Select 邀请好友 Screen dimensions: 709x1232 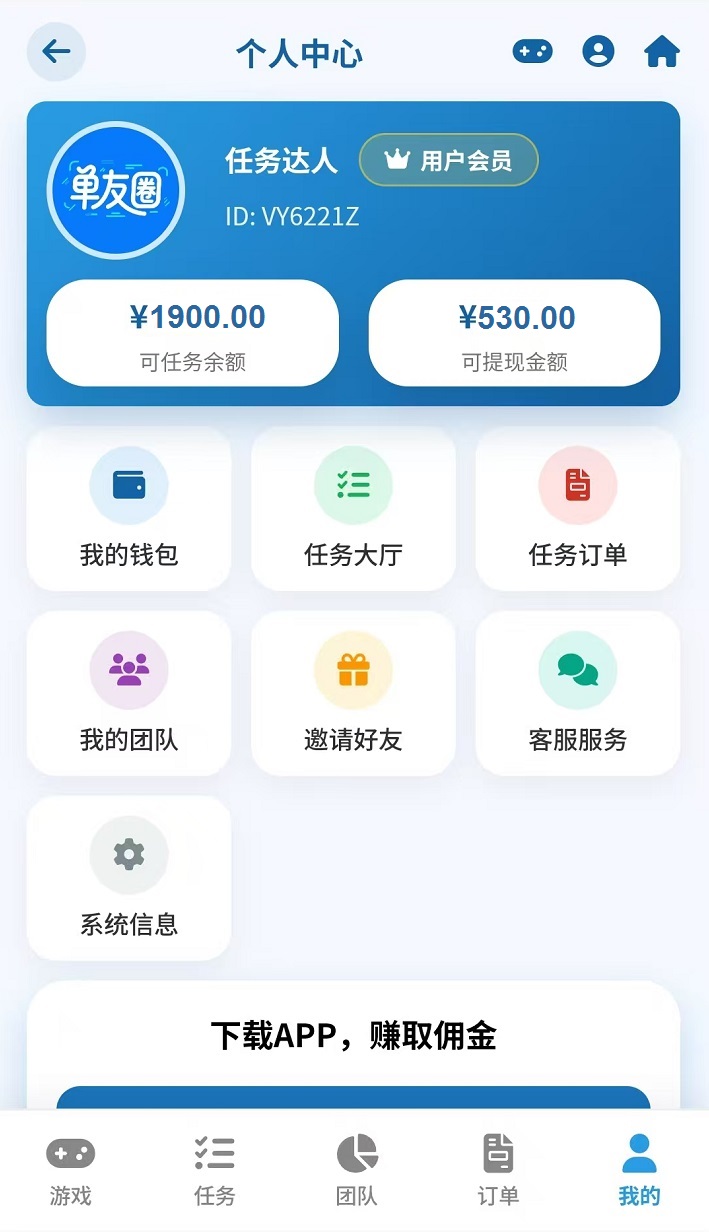(x=353, y=693)
